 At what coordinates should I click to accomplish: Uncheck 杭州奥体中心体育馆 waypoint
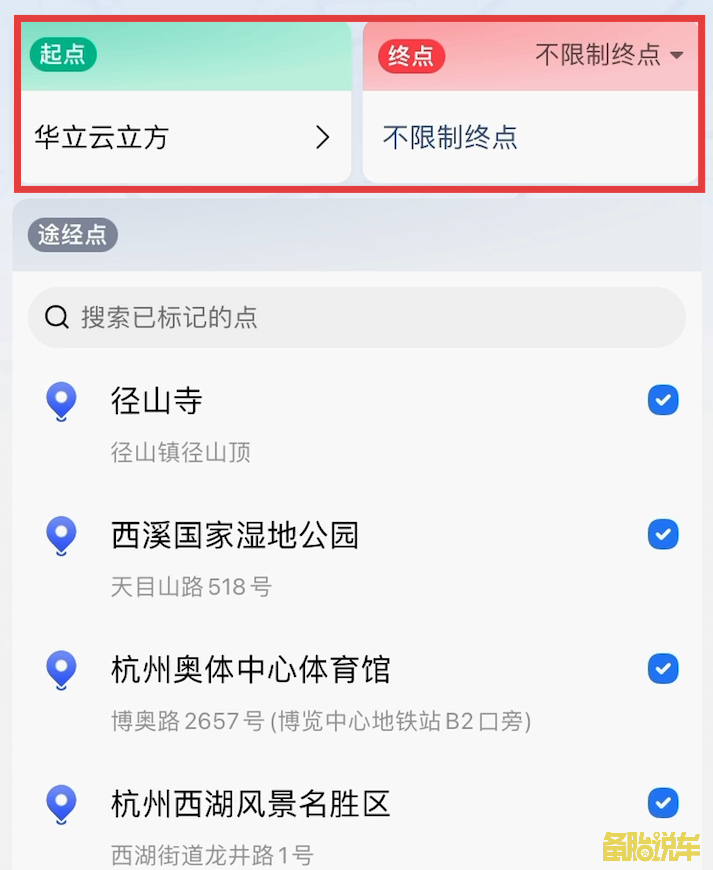click(x=662, y=669)
